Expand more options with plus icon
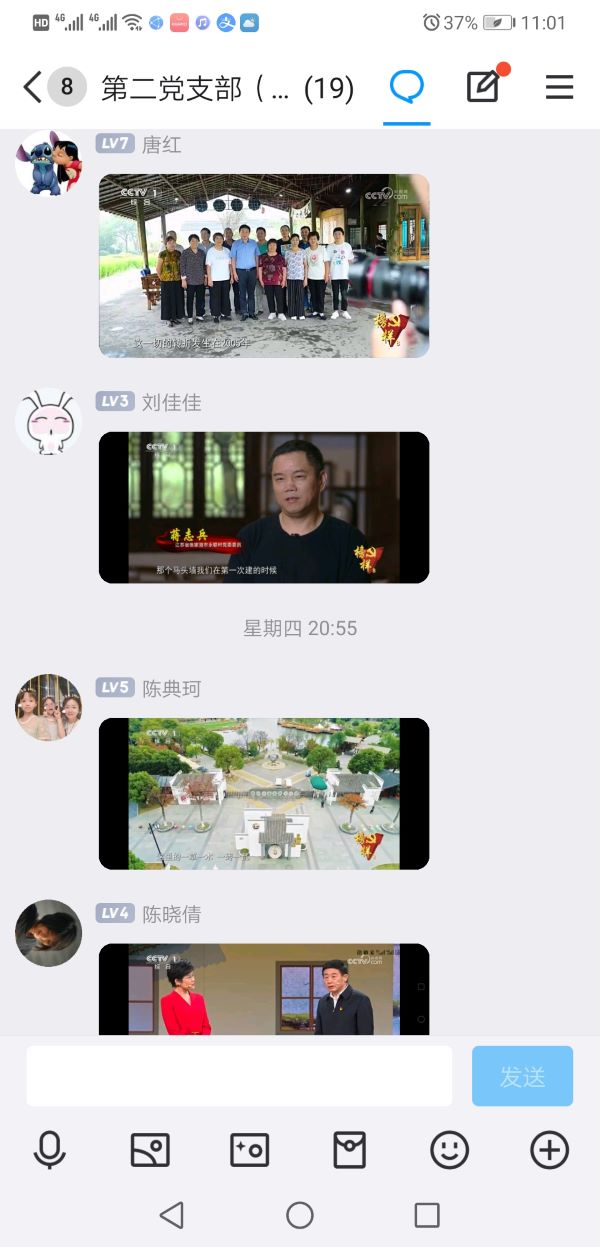This screenshot has width=600, height=1247. pyautogui.click(x=549, y=1150)
